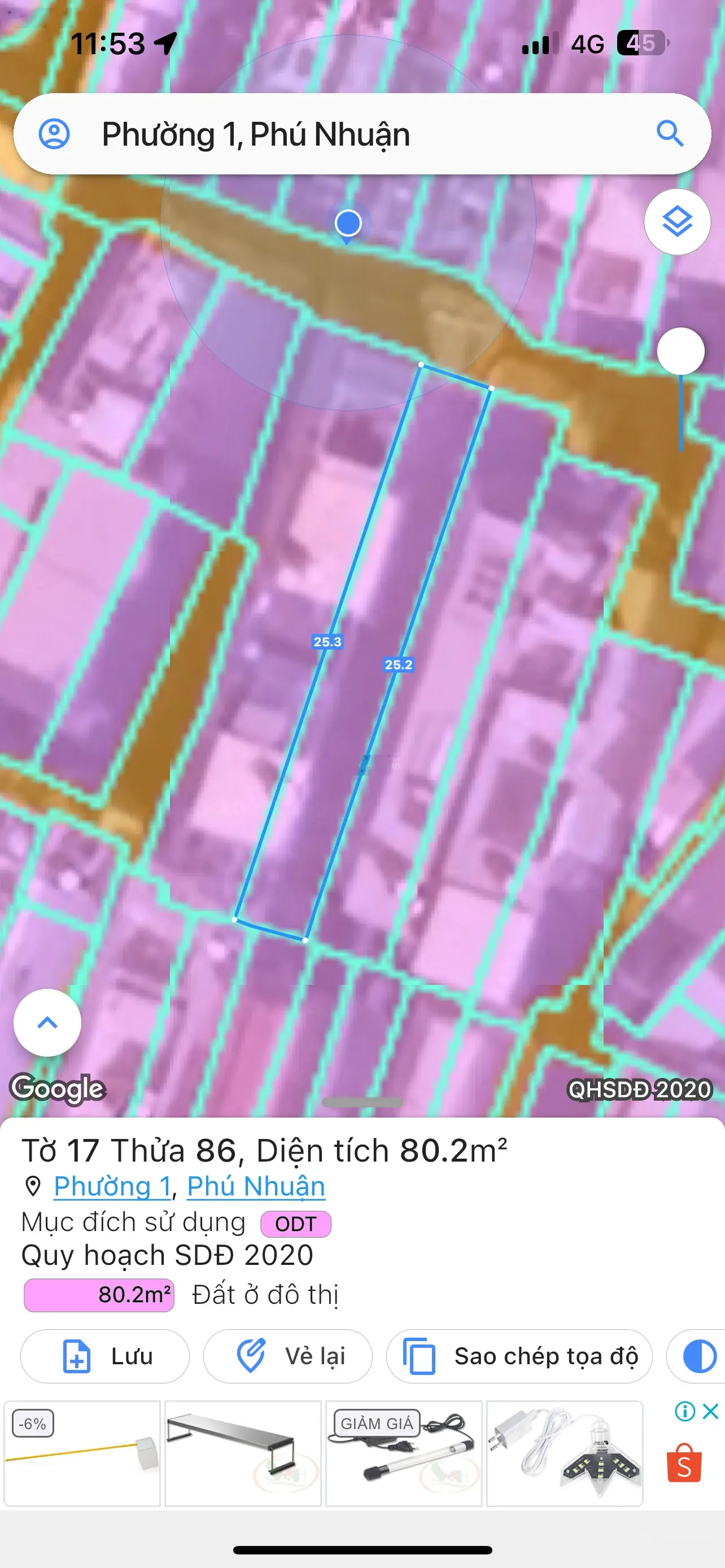Tap the overlay opacity slider handle

680,351
